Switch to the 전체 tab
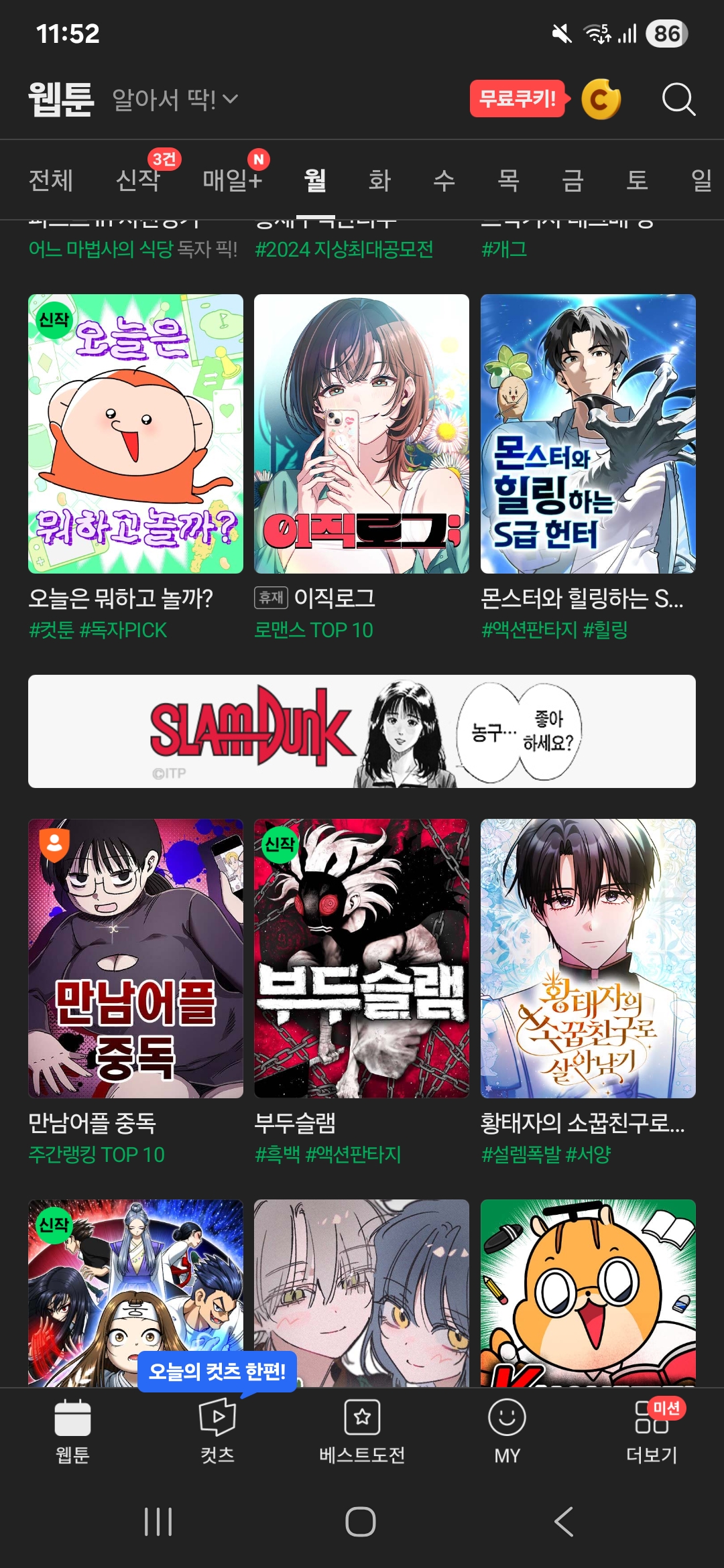This screenshot has height=1568, width=724. [51, 180]
